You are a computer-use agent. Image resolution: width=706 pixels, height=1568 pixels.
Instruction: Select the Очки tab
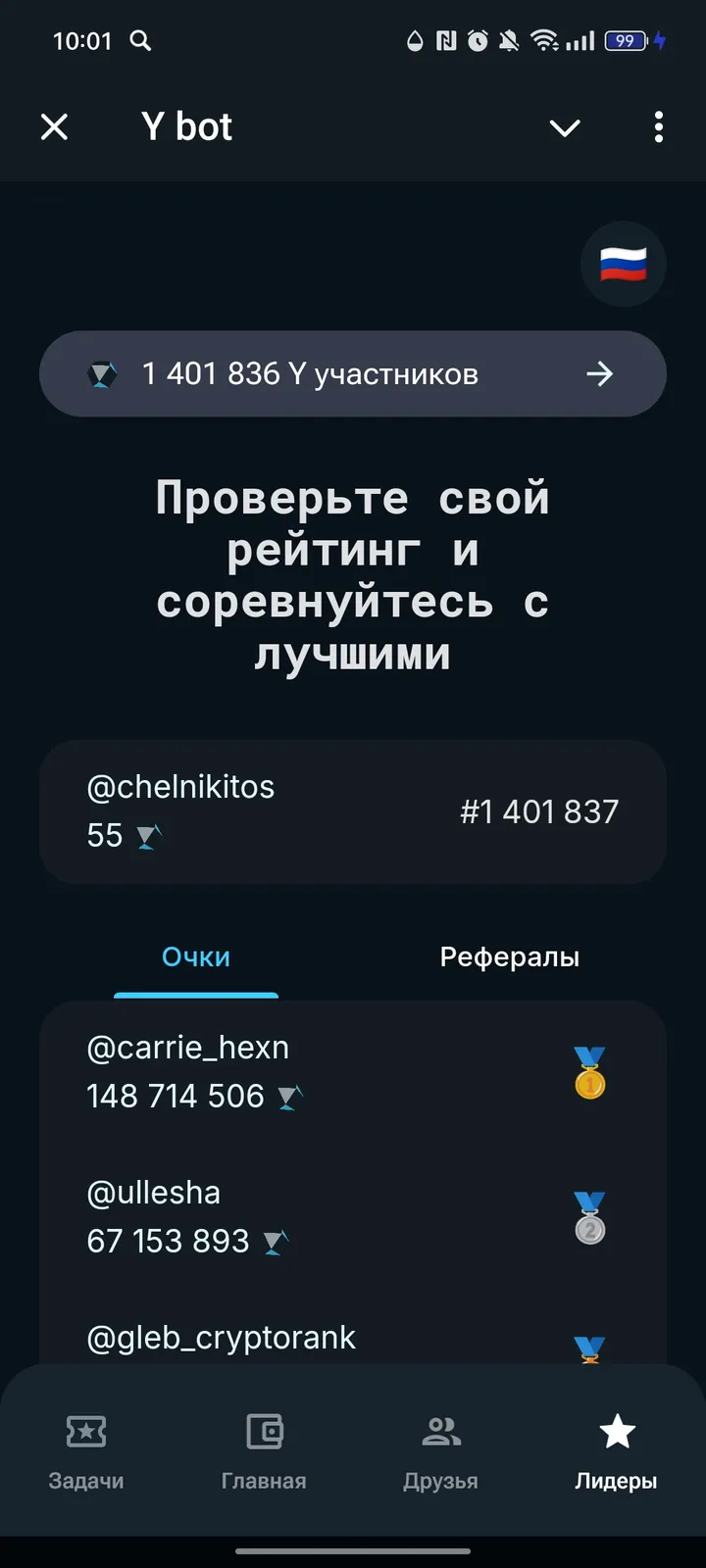[195, 956]
